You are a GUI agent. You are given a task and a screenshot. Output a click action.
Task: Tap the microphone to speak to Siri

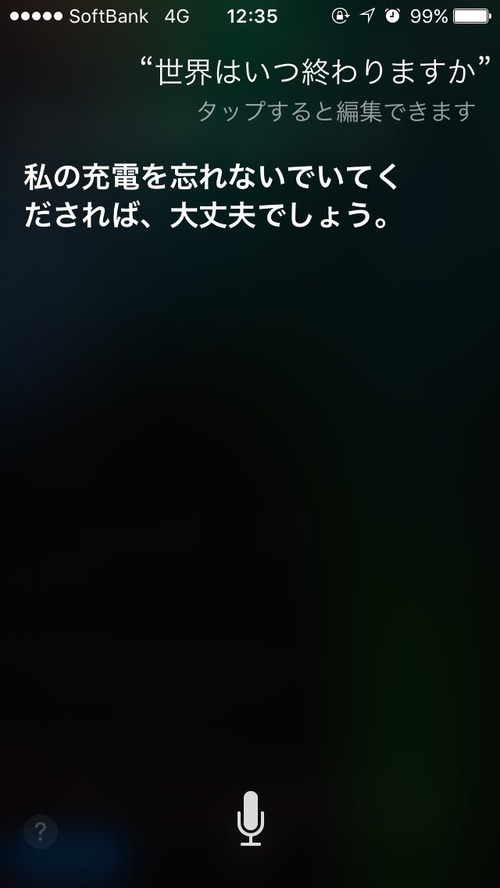[250, 818]
